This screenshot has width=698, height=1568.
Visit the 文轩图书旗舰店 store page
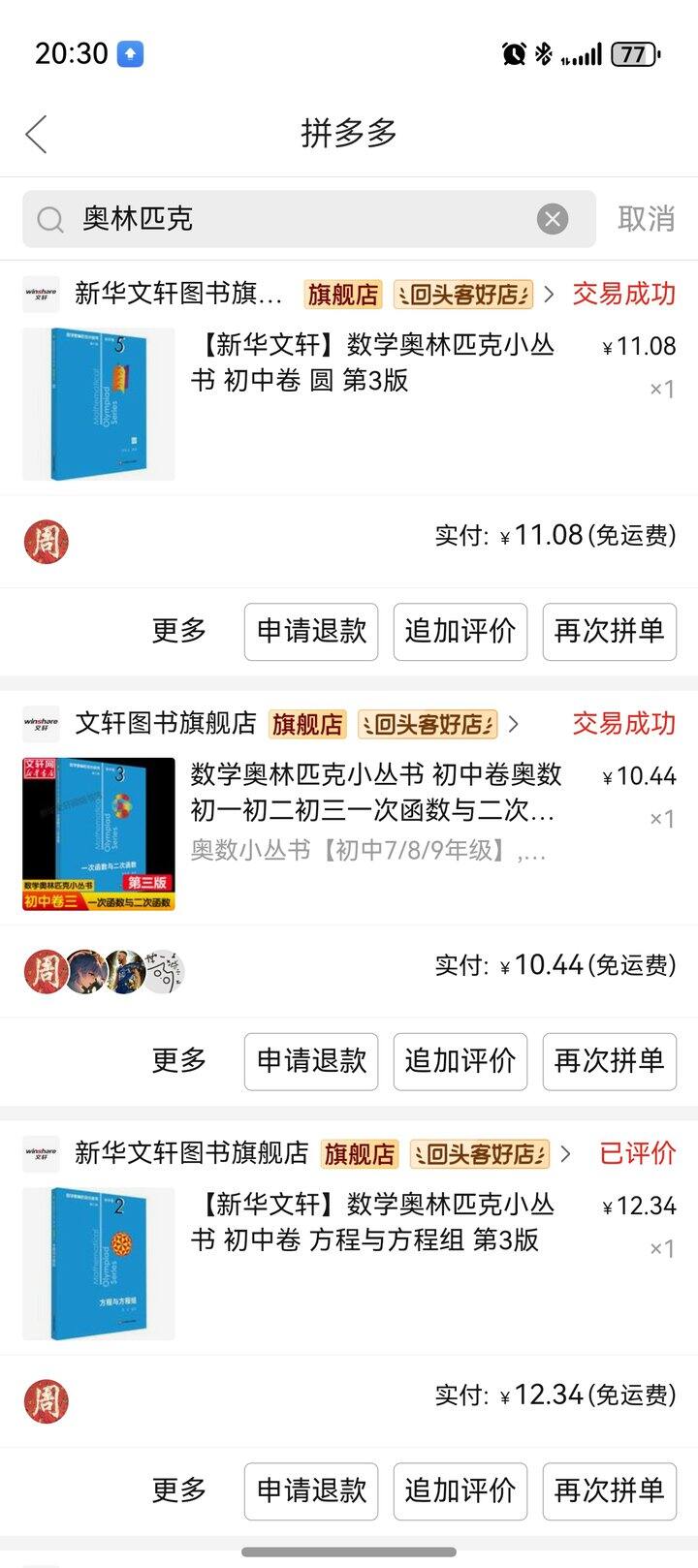coord(166,724)
